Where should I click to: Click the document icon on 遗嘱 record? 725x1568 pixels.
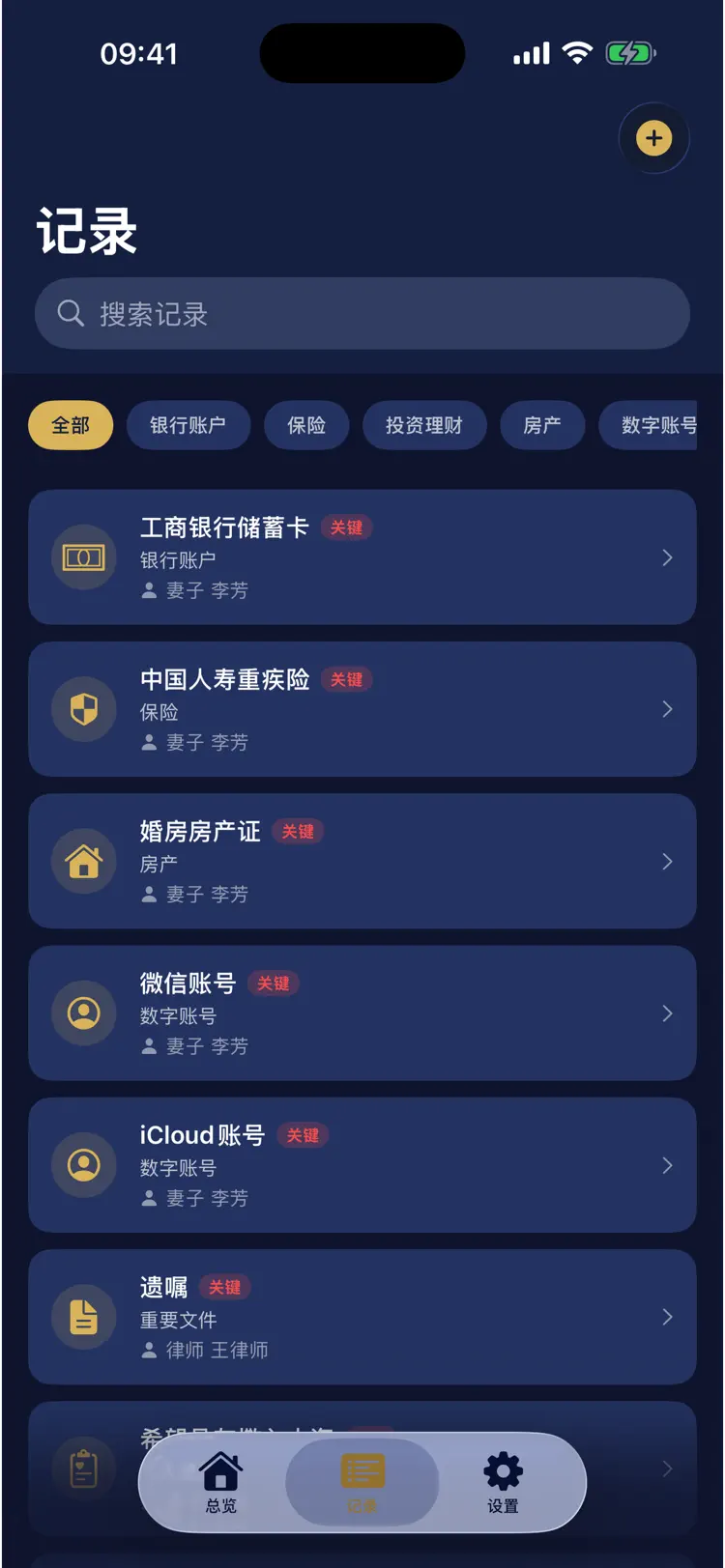(83, 1317)
